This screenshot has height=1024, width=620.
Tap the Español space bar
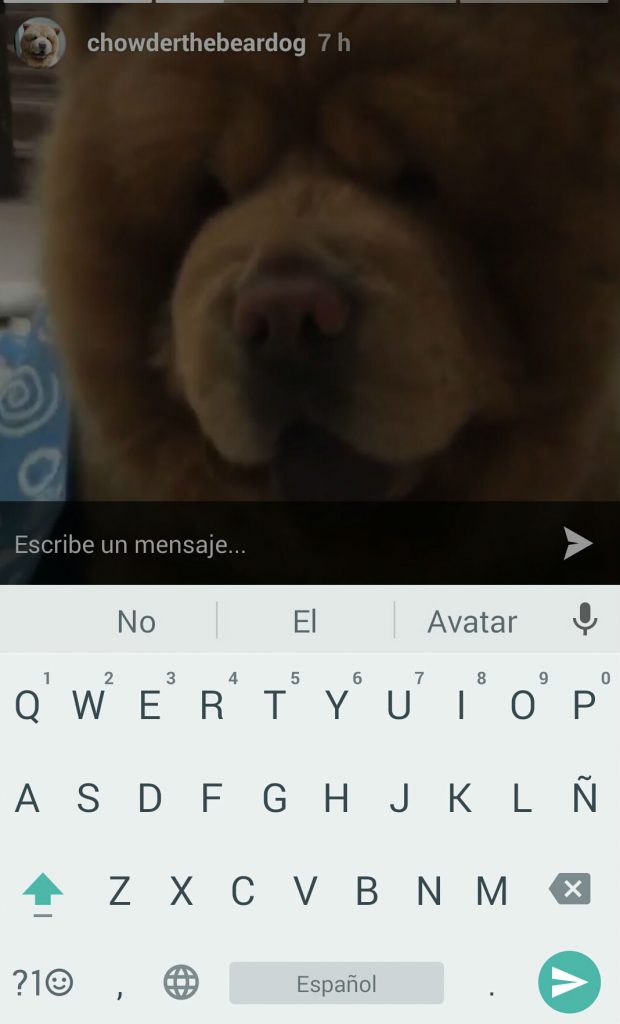[x=336, y=984]
